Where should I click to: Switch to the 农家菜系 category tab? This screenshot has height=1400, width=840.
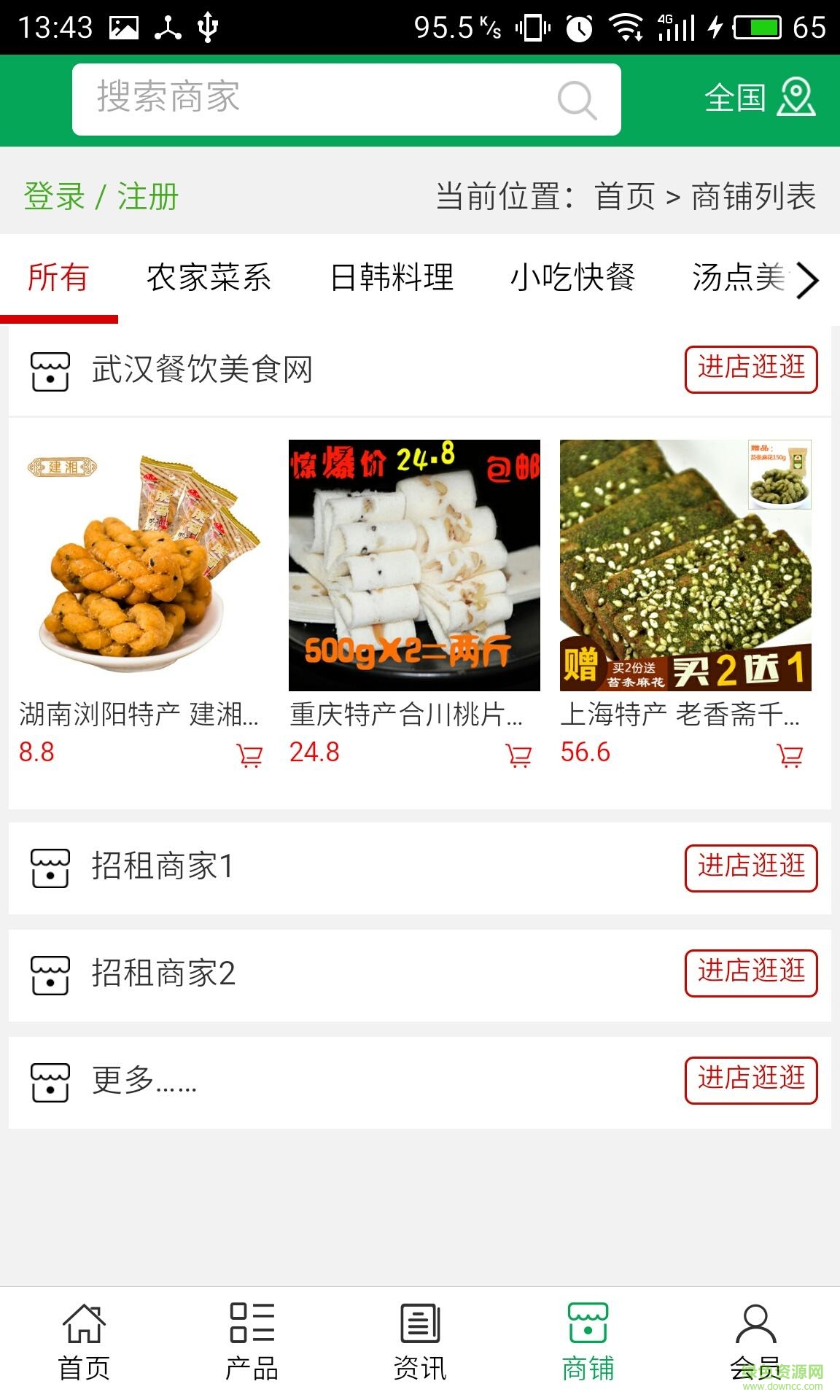(209, 278)
